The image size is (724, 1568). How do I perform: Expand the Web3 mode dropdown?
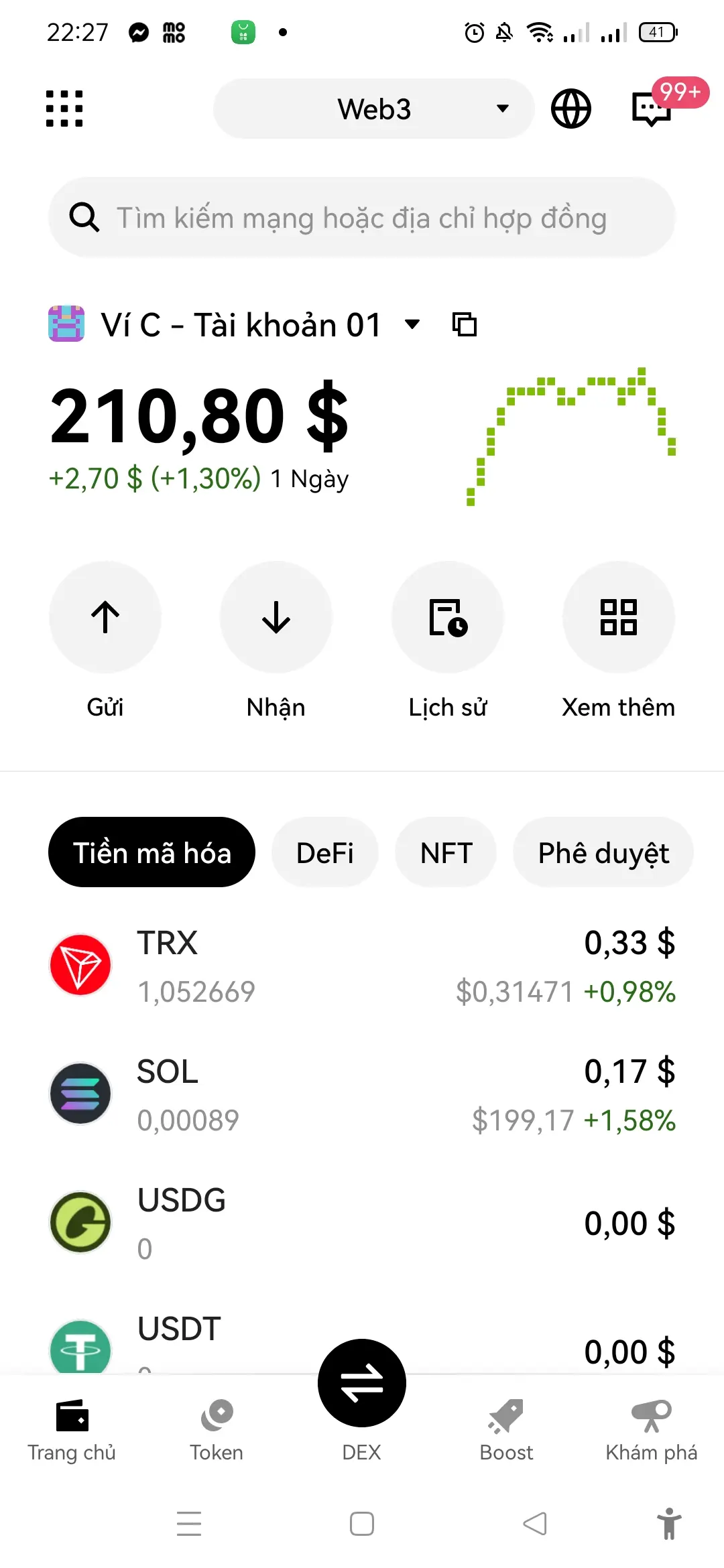[374, 109]
